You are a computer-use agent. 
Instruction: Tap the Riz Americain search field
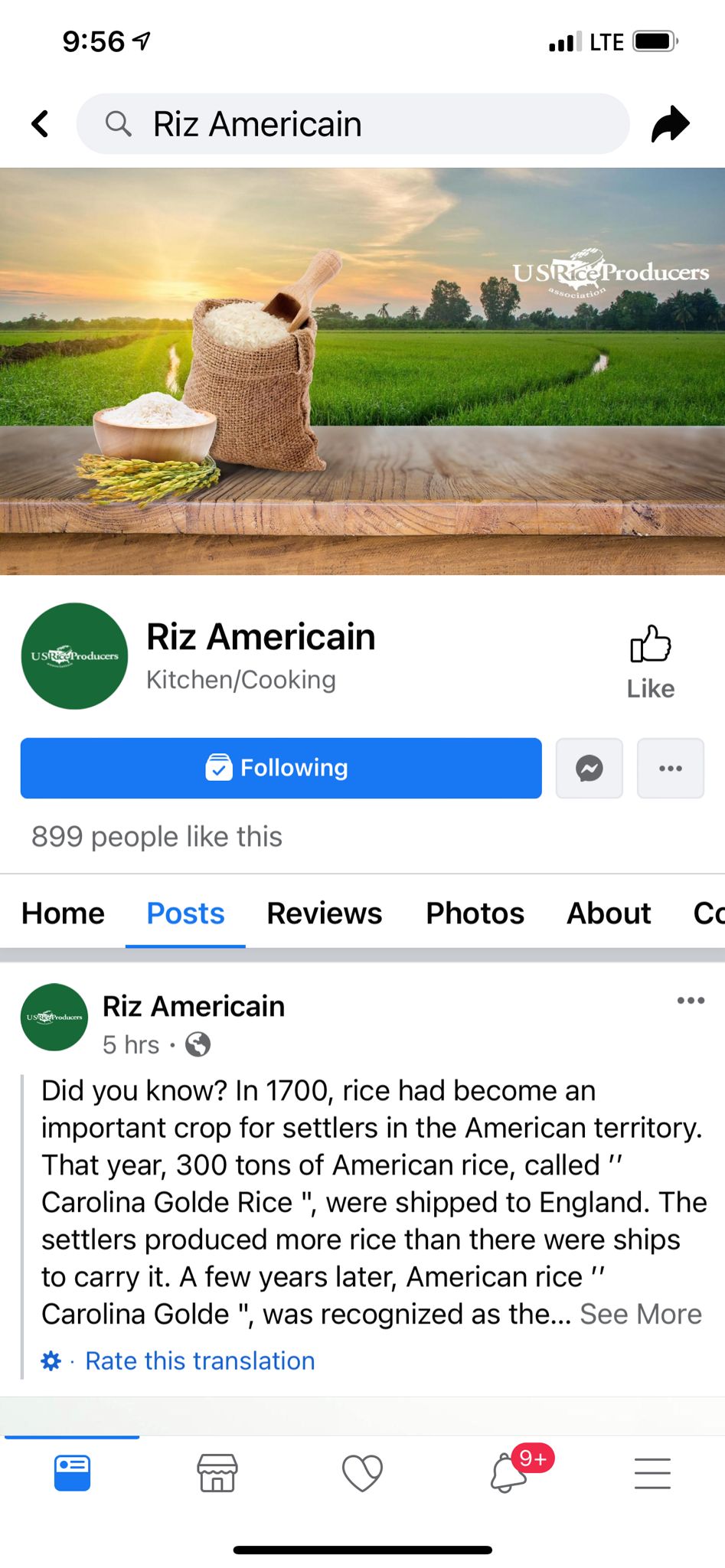[352, 124]
